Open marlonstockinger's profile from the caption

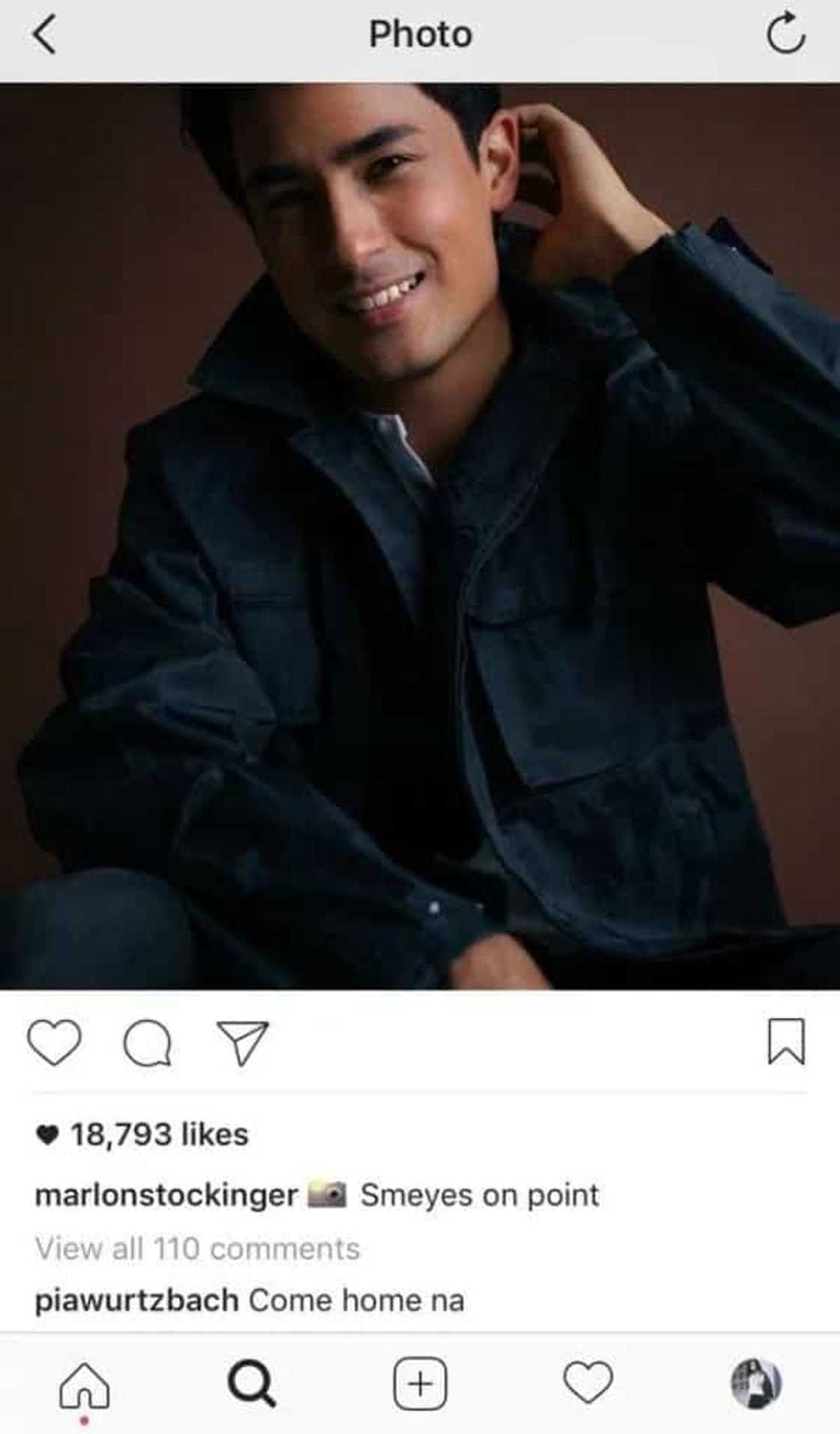166,1195
